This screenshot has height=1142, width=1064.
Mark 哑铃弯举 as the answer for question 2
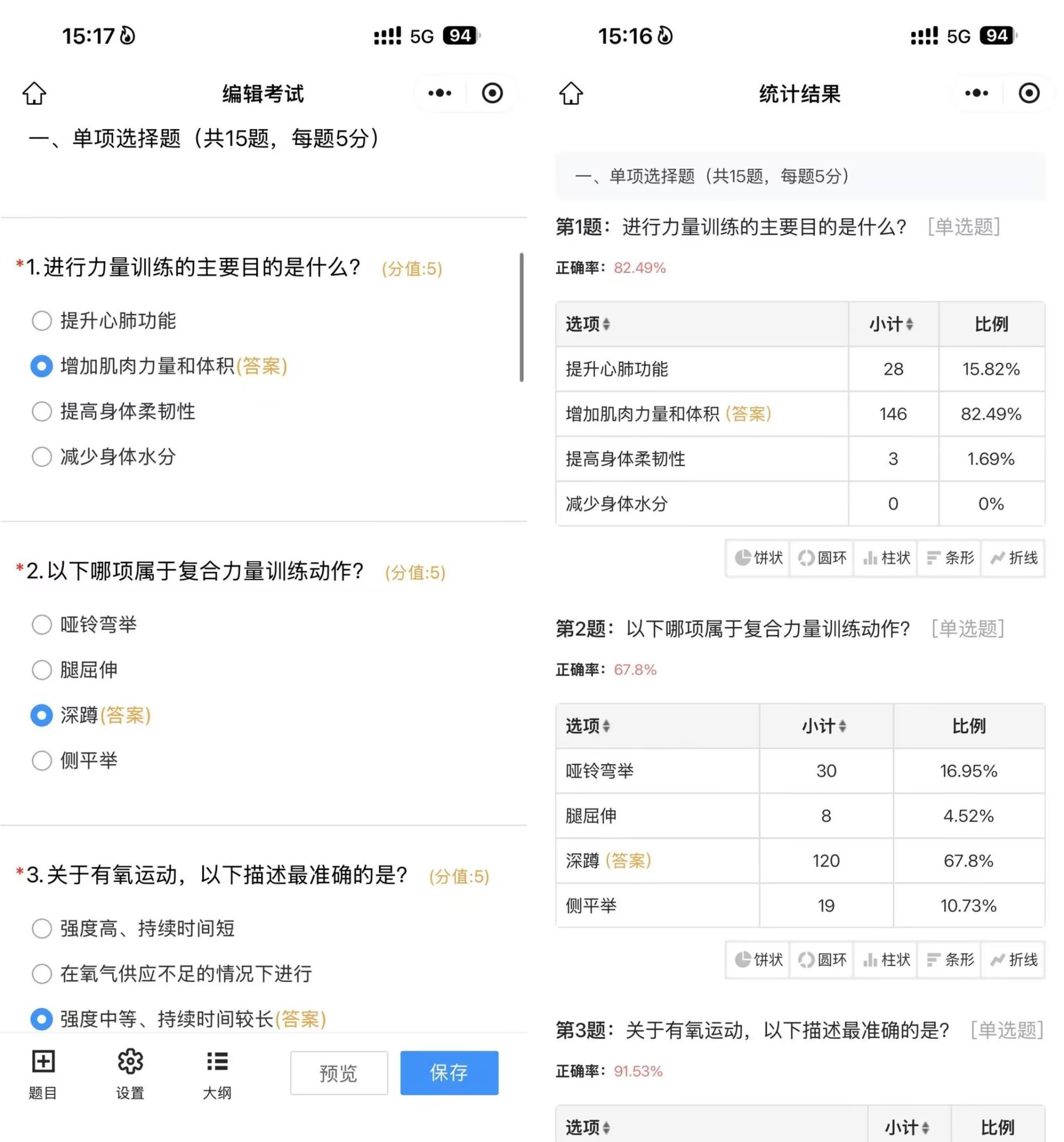42,624
